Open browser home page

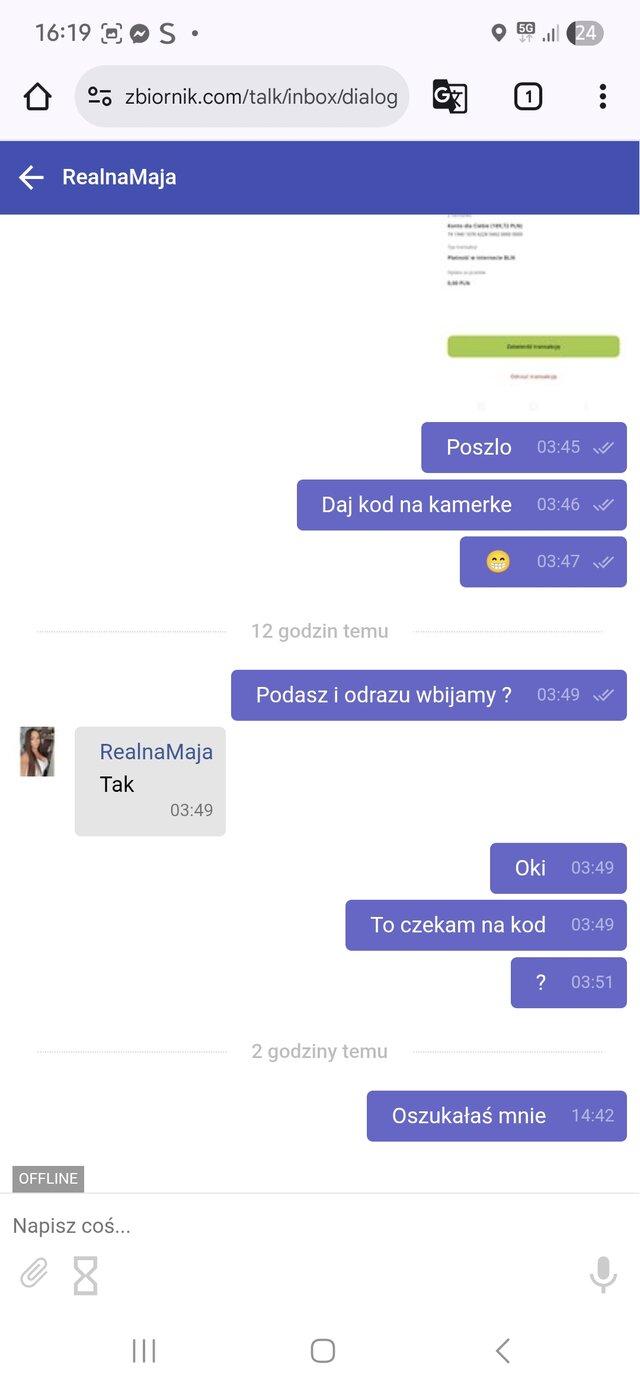[x=37, y=97]
